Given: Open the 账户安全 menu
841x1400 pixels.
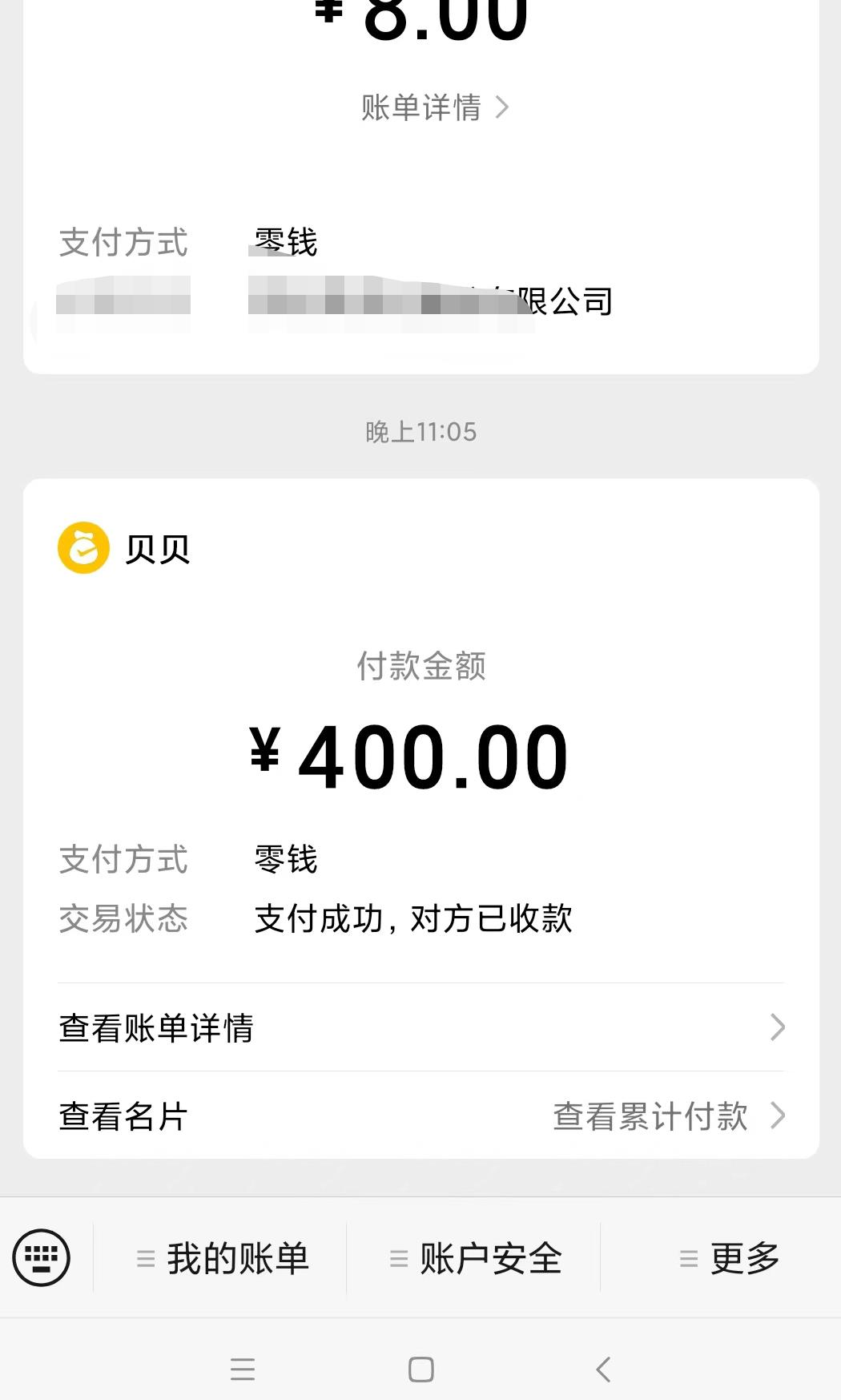Looking at the screenshot, I should coord(476,1258).
